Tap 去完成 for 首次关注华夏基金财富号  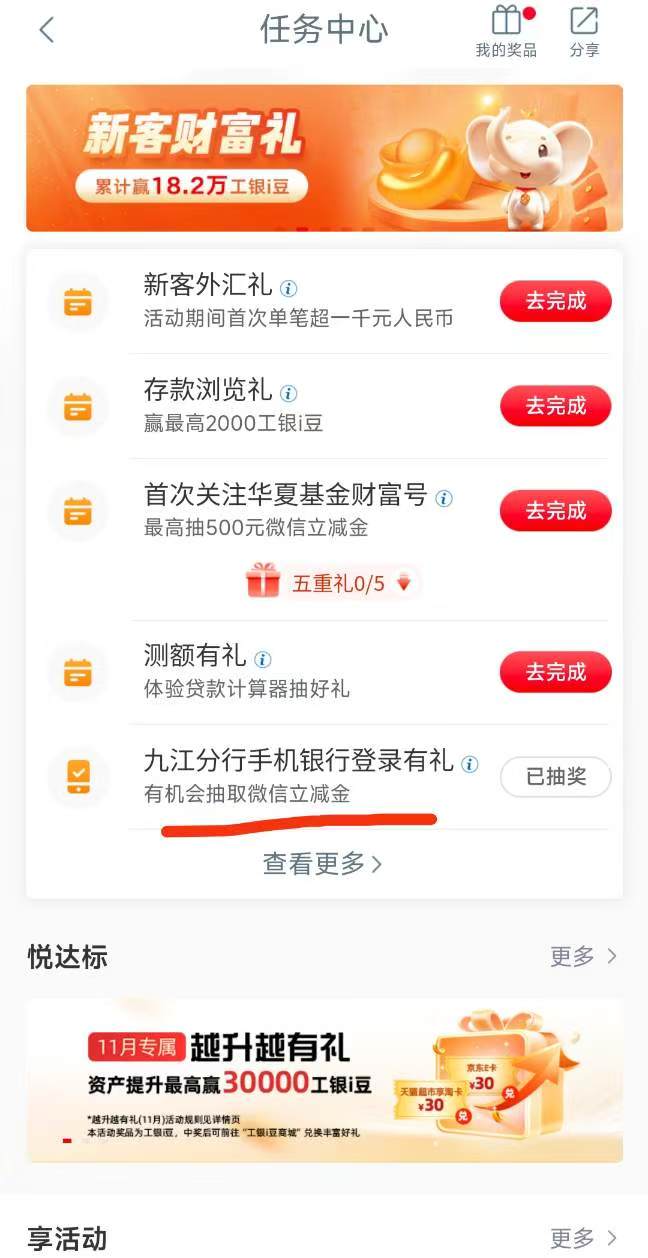coord(555,511)
